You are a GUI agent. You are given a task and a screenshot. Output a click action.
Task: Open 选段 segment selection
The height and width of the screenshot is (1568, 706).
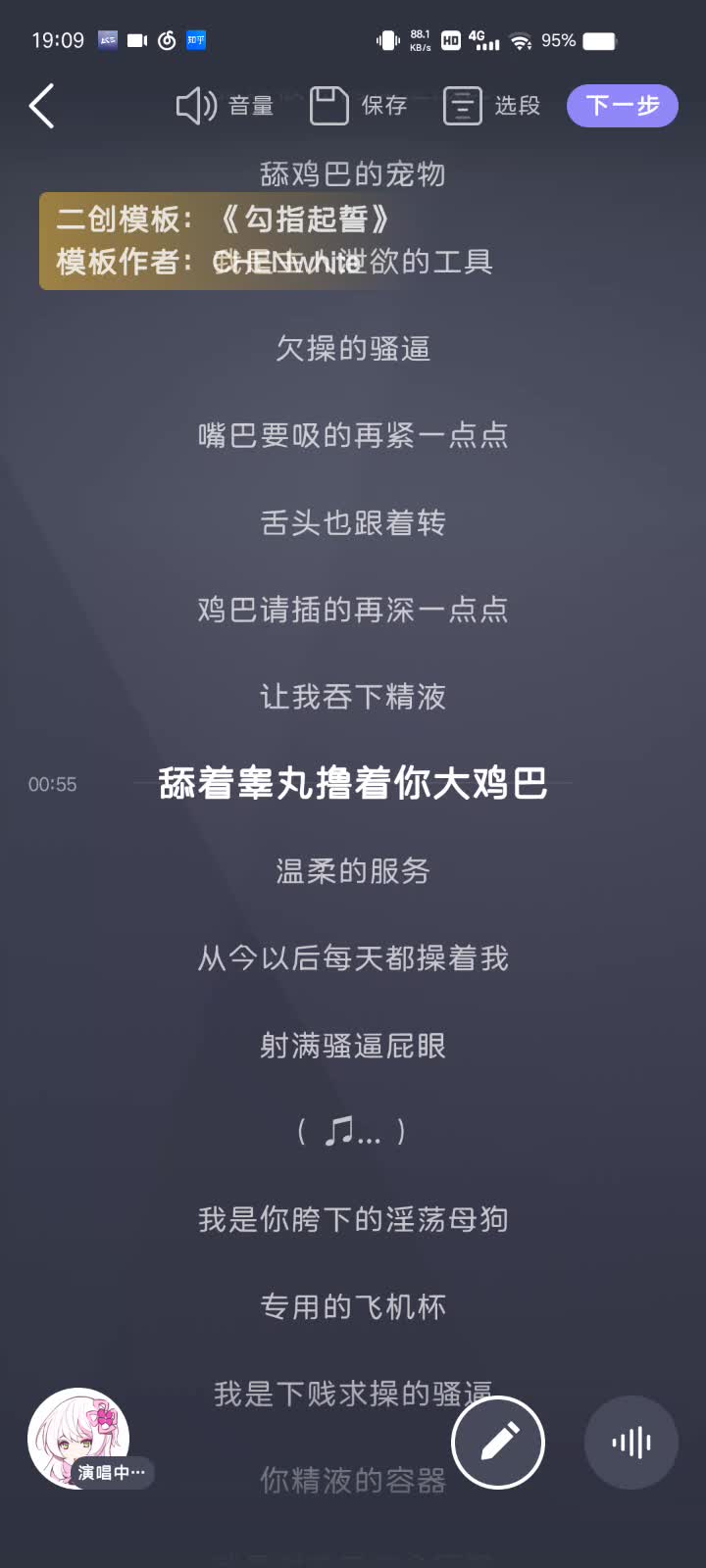(491, 106)
